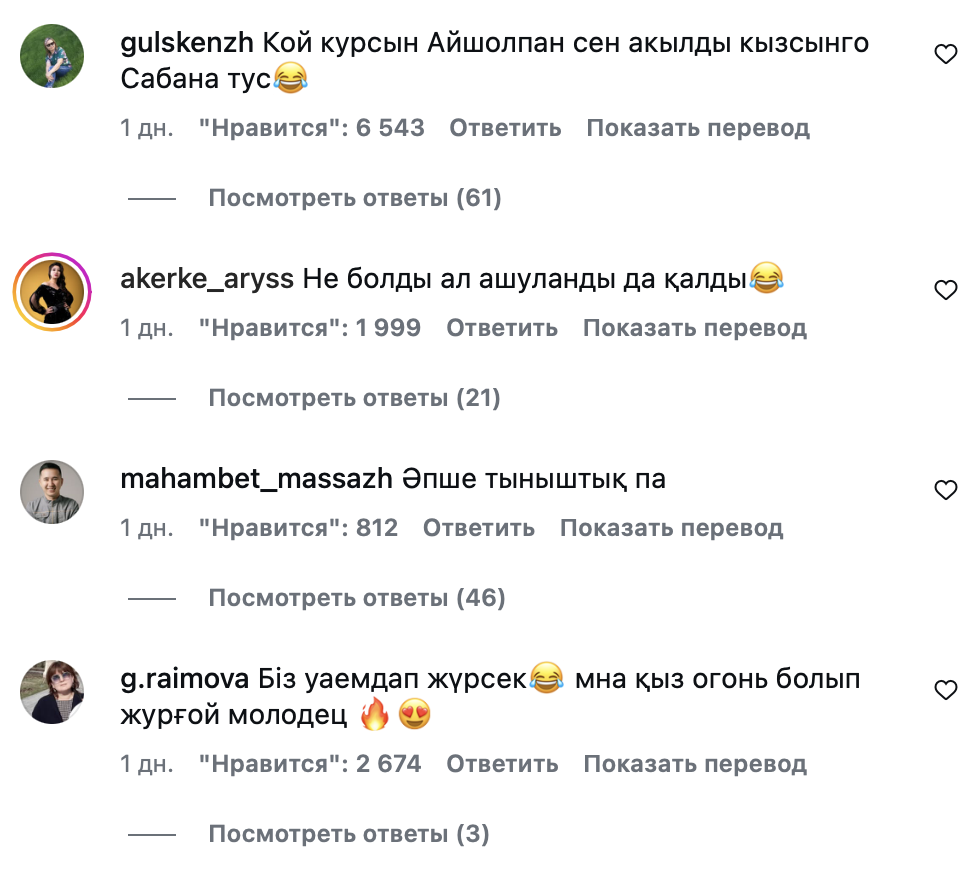Reply to mahambet_massazh's comment
Screen dimensions: 976x875
pyautogui.click(x=479, y=528)
